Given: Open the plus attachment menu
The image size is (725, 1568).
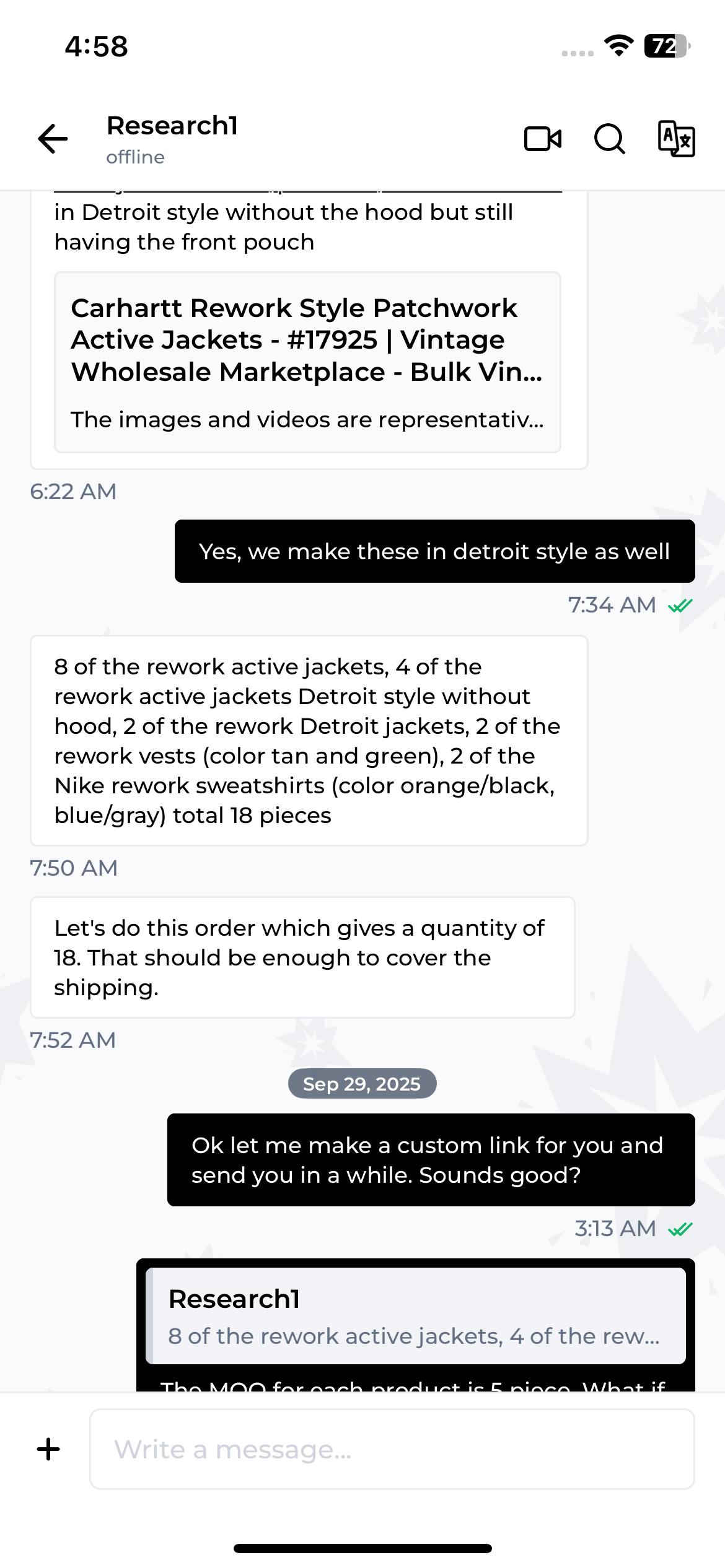Looking at the screenshot, I should pyautogui.click(x=48, y=1449).
